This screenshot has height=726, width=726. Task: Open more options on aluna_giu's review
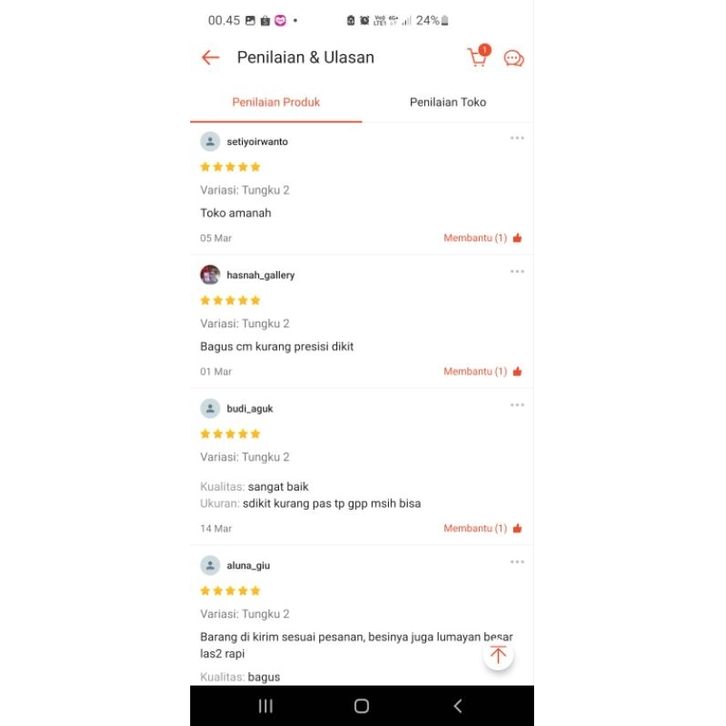click(517, 562)
